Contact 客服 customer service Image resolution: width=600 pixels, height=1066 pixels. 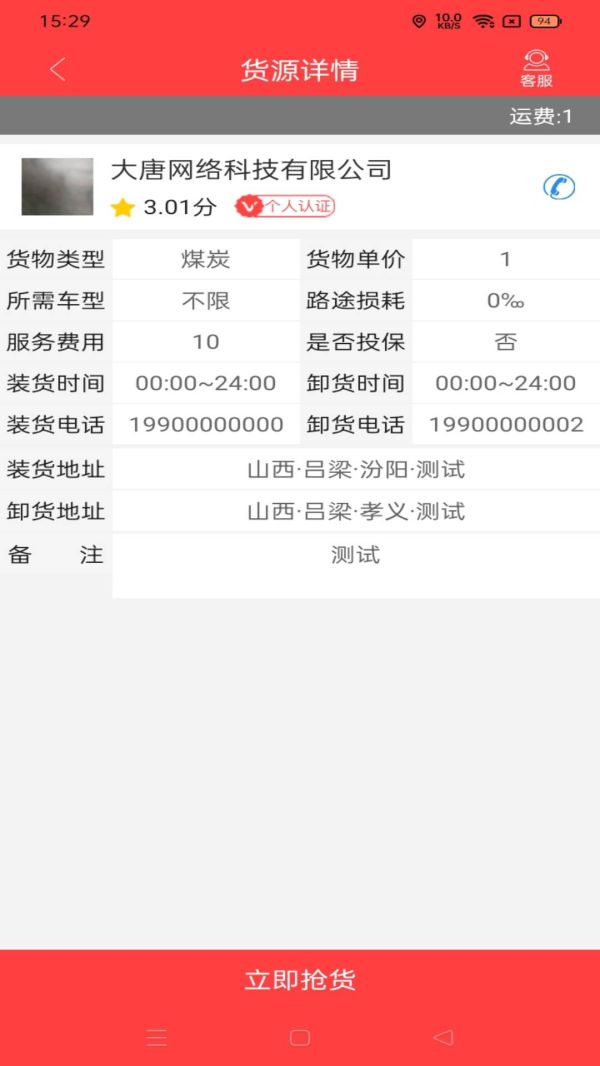536,68
